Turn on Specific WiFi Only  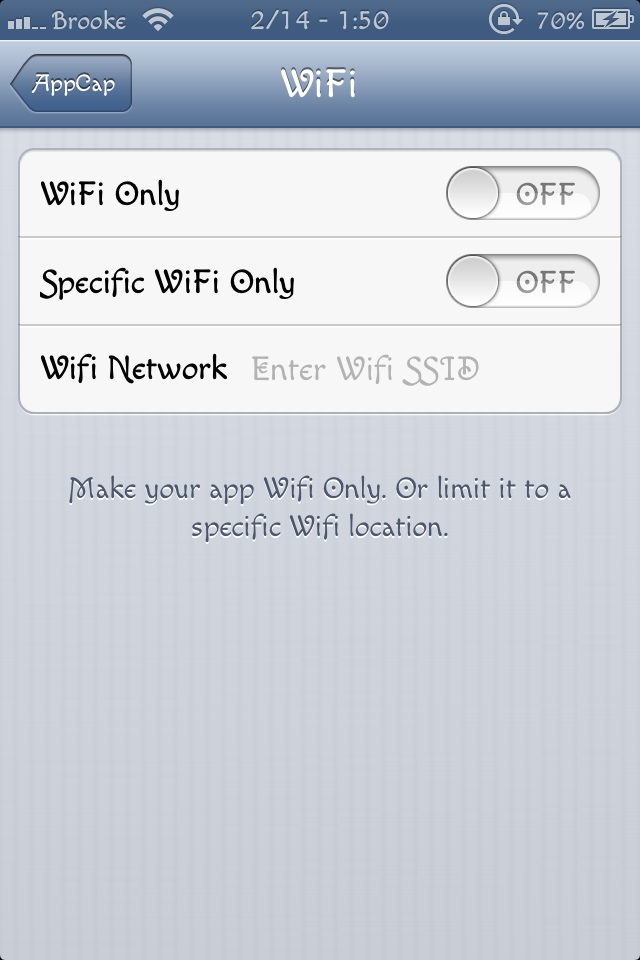pyautogui.click(x=522, y=282)
